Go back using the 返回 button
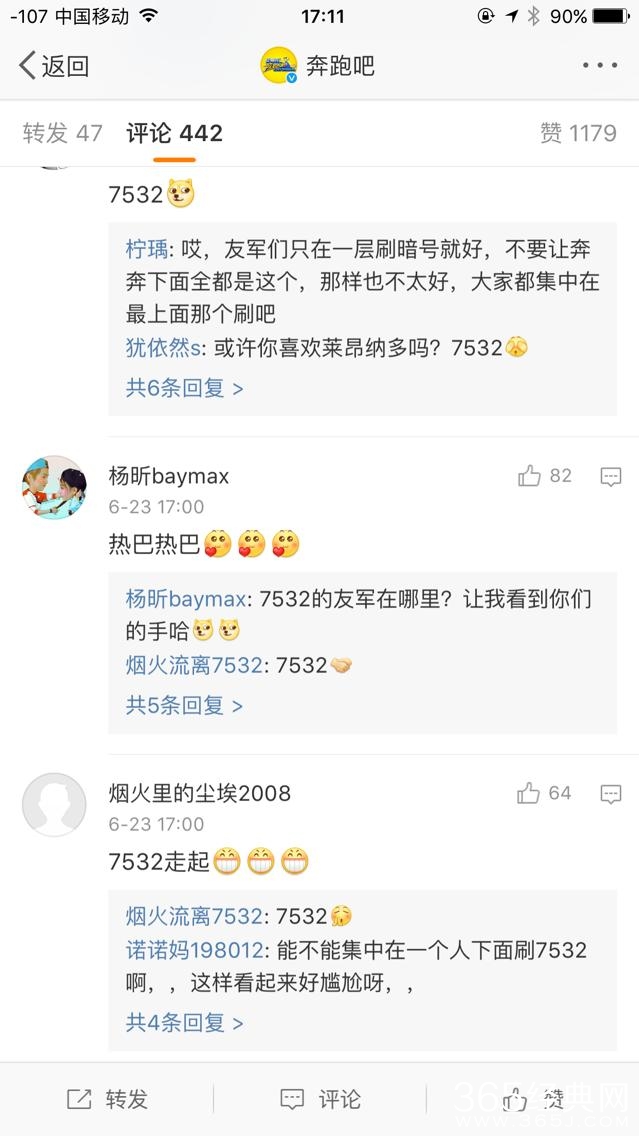This screenshot has height=1136, width=639. tap(54, 66)
